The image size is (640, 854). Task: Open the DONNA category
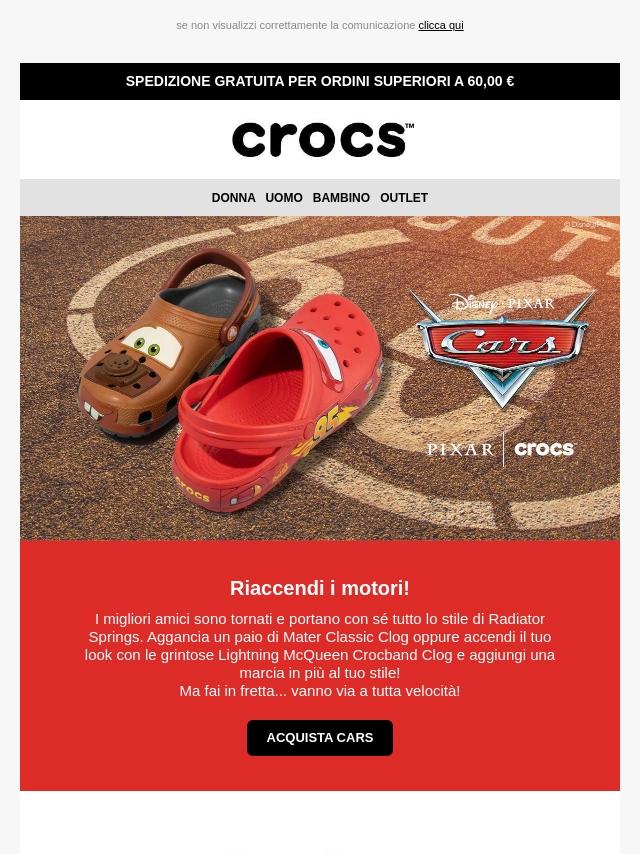click(x=233, y=198)
